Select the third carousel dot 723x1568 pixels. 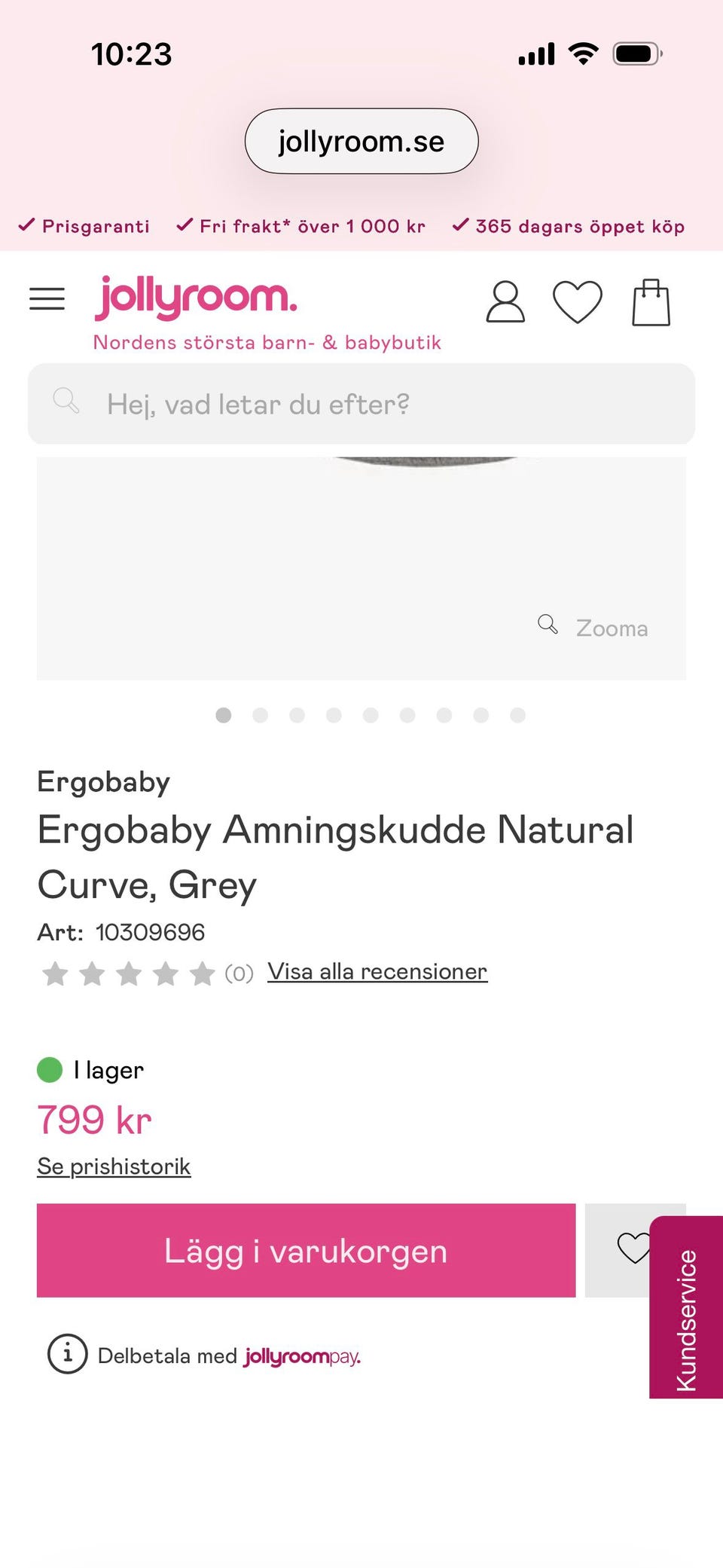297,715
